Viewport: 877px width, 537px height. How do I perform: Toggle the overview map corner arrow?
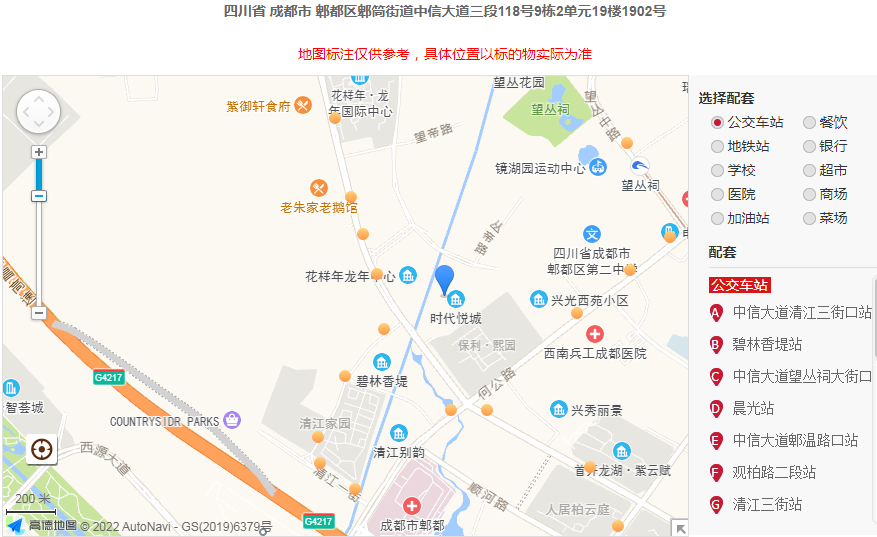(680, 528)
